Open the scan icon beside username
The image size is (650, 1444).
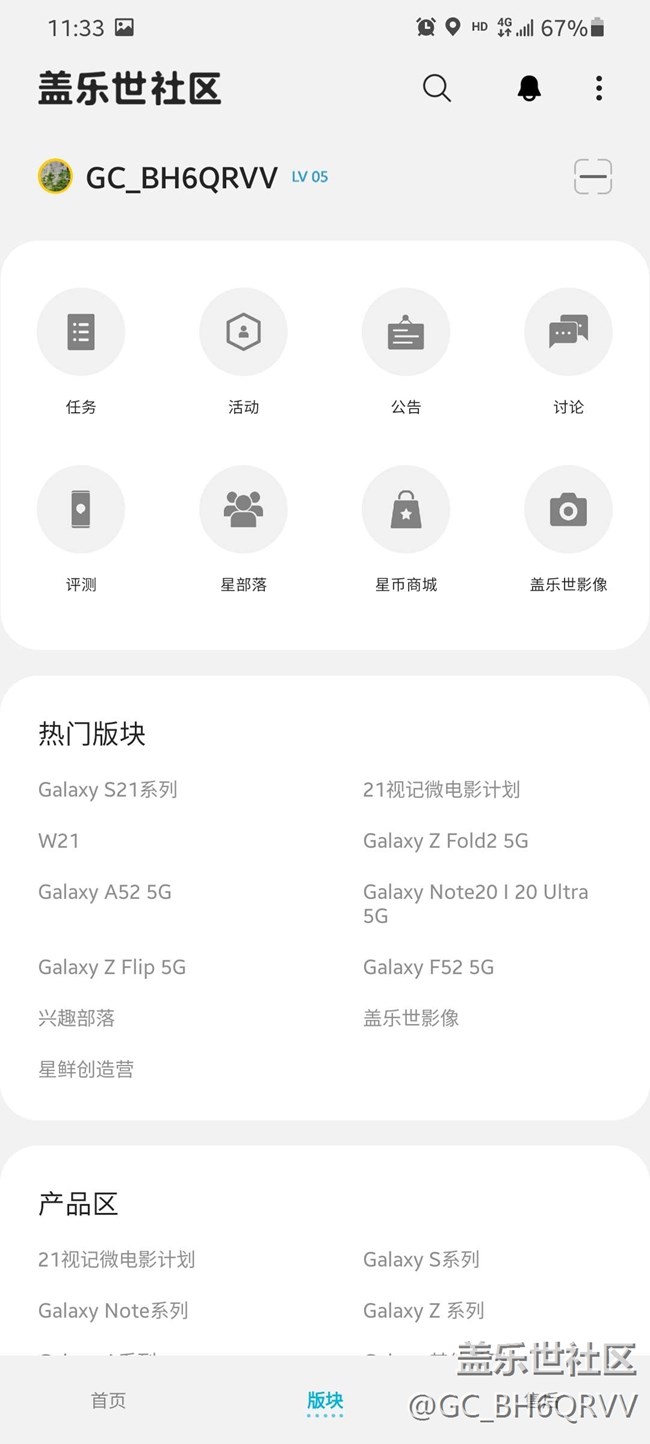pyautogui.click(x=592, y=177)
